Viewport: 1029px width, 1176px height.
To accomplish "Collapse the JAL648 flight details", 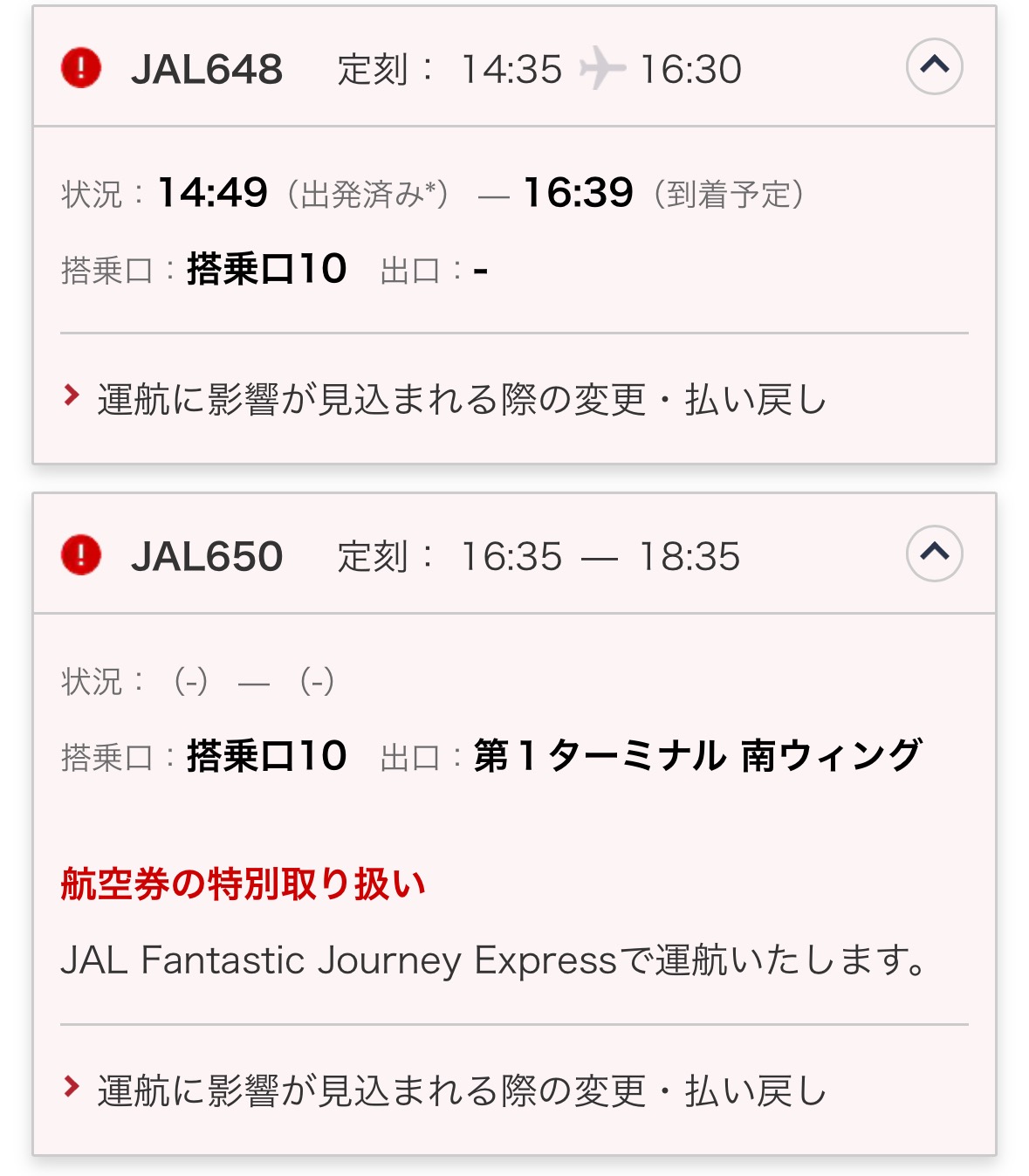I will click(x=934, y=66).
